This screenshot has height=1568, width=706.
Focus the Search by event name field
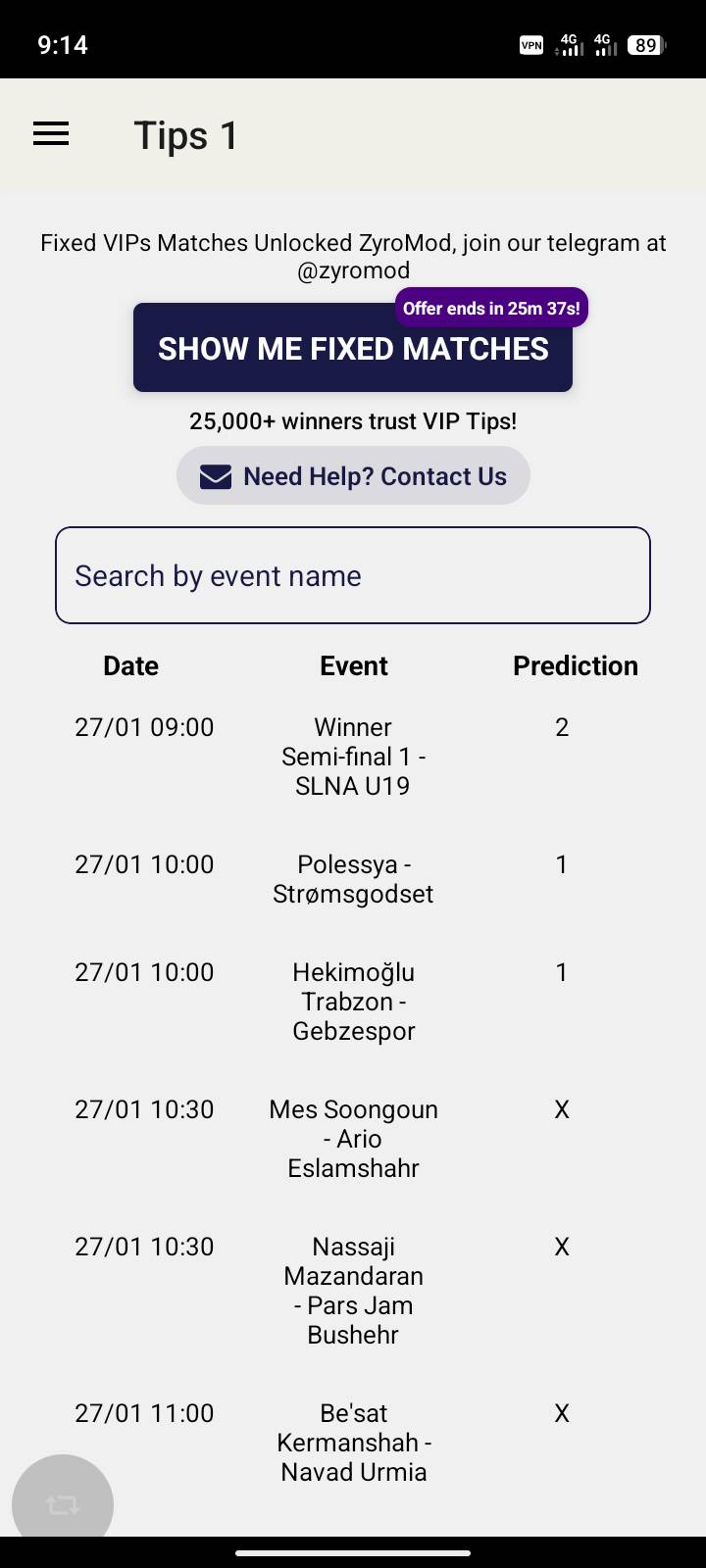353,575
